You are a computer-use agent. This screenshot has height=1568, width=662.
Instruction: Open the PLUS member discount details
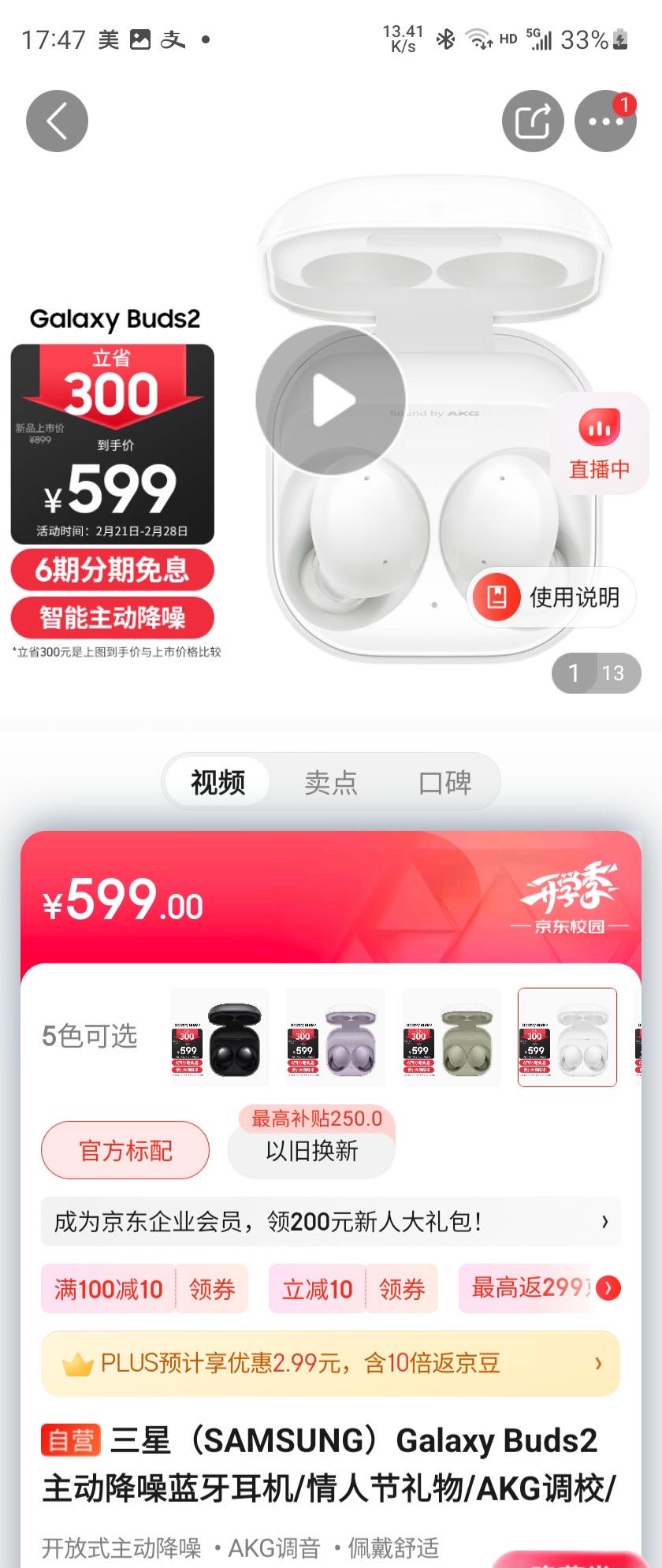tap(330, 1363)
